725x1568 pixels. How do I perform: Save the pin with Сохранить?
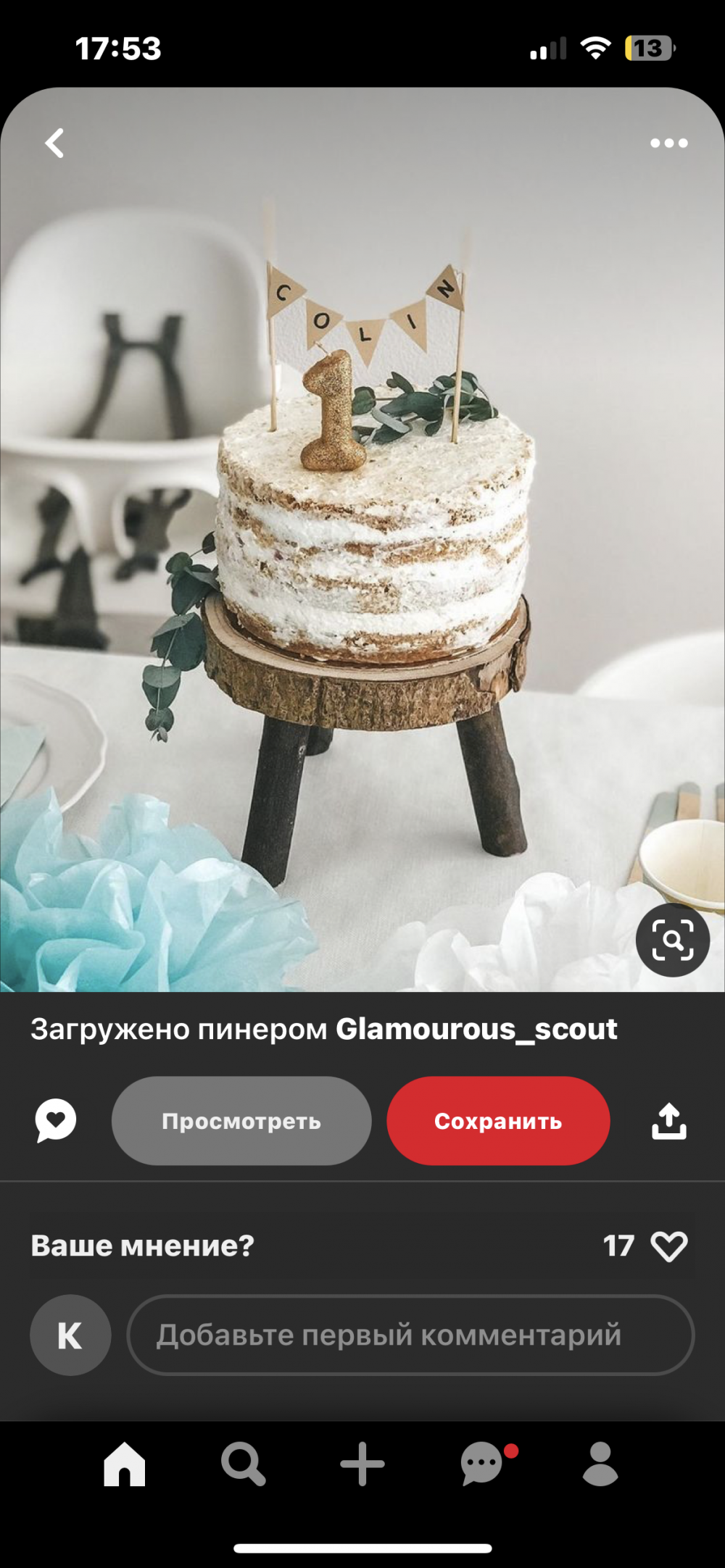click(x=498, y=1121)
